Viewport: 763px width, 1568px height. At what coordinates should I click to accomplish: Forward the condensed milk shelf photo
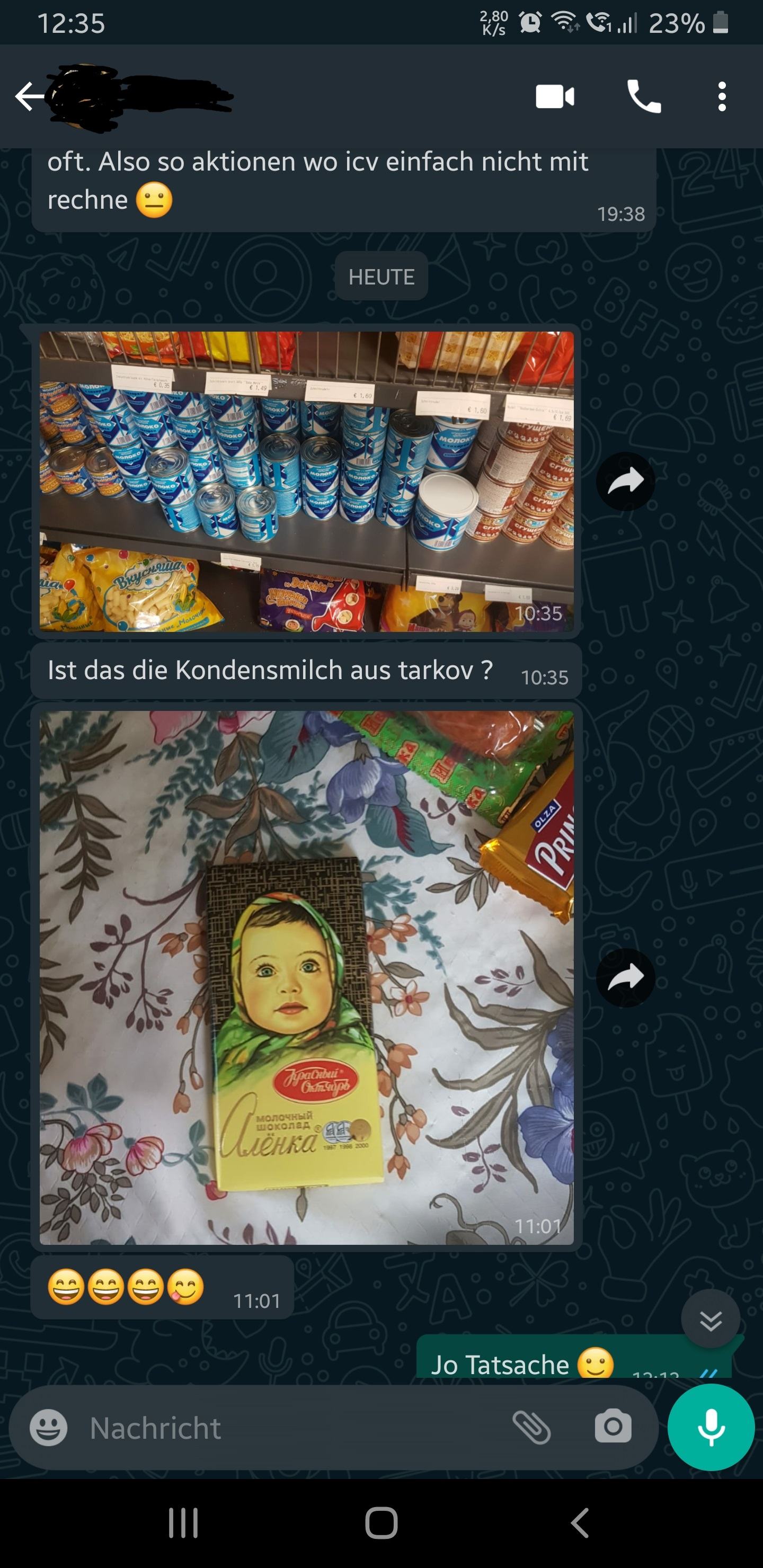(x=625, y=482)
